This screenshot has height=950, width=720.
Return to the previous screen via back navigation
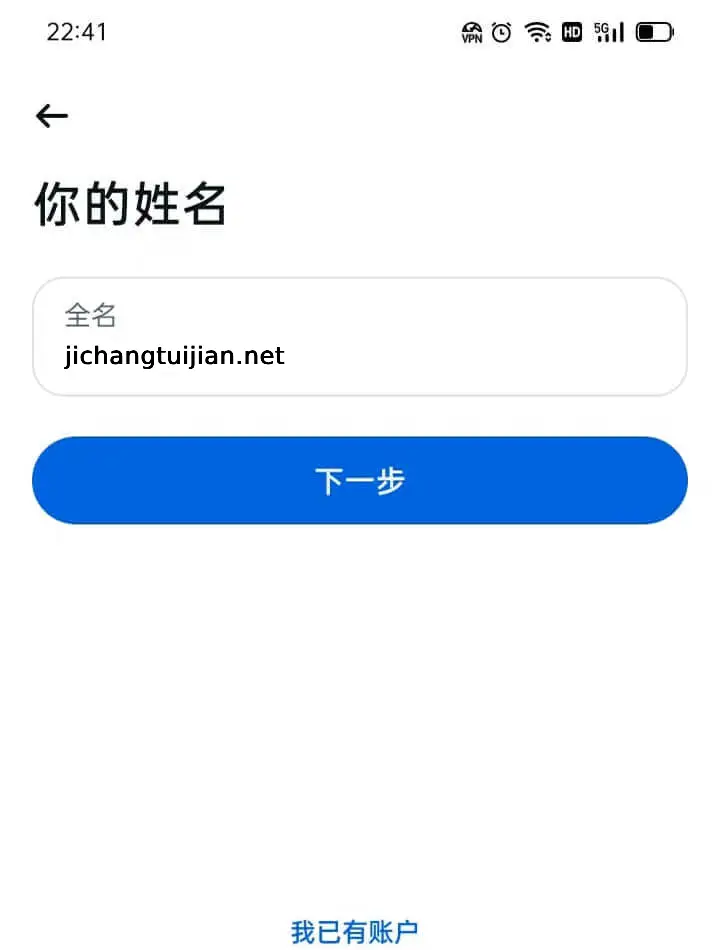(x=51, y=116)
